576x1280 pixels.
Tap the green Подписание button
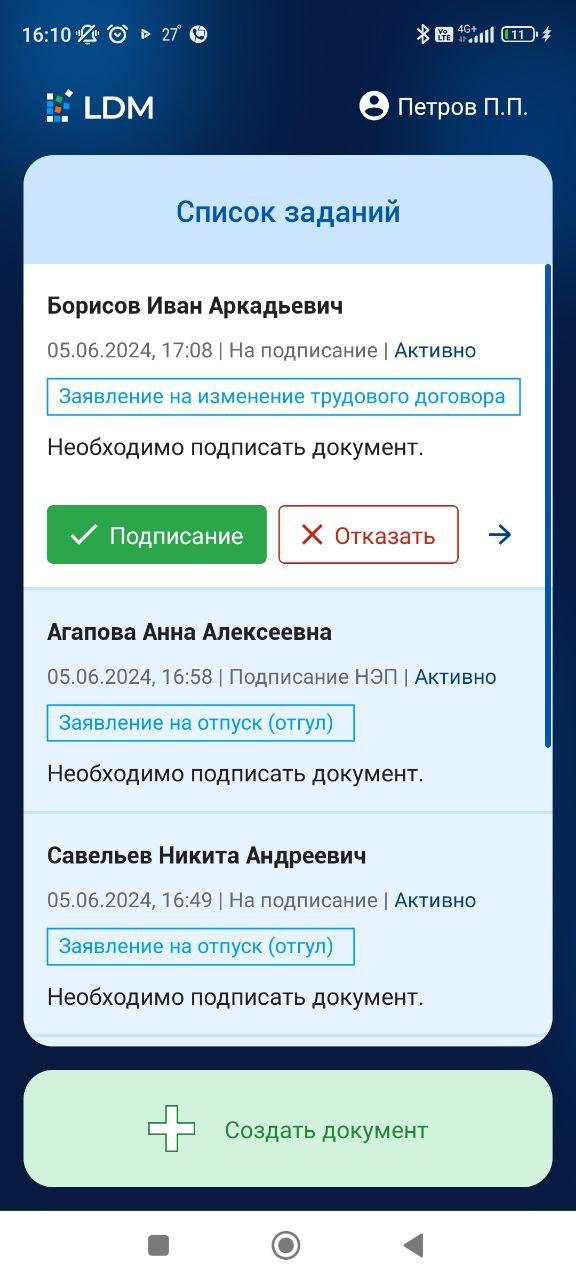pos(157,535)
